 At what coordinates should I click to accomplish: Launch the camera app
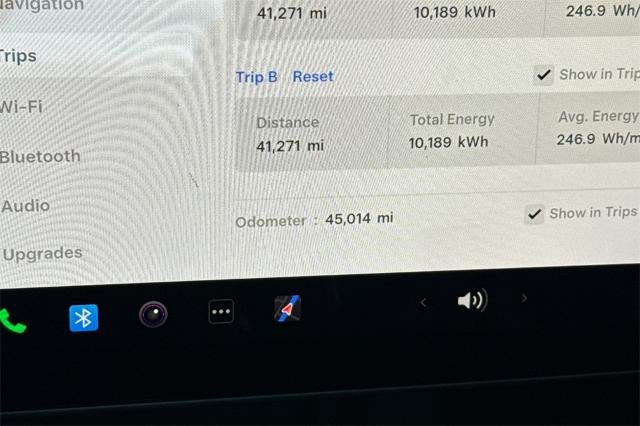pyautogui.click(x=153, y=315)
